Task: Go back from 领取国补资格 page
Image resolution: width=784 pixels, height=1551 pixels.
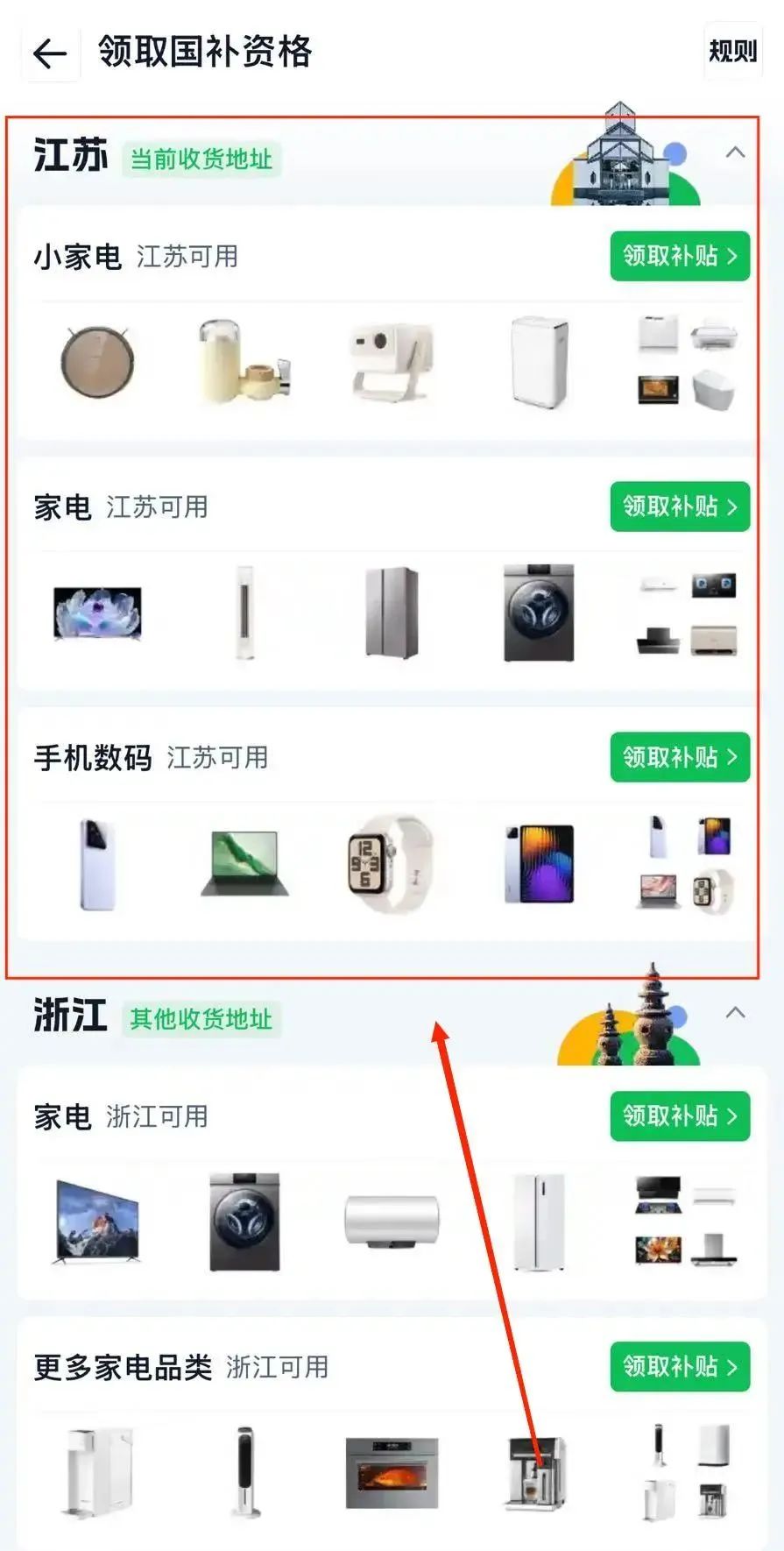Action: click(x=50, y=53)
